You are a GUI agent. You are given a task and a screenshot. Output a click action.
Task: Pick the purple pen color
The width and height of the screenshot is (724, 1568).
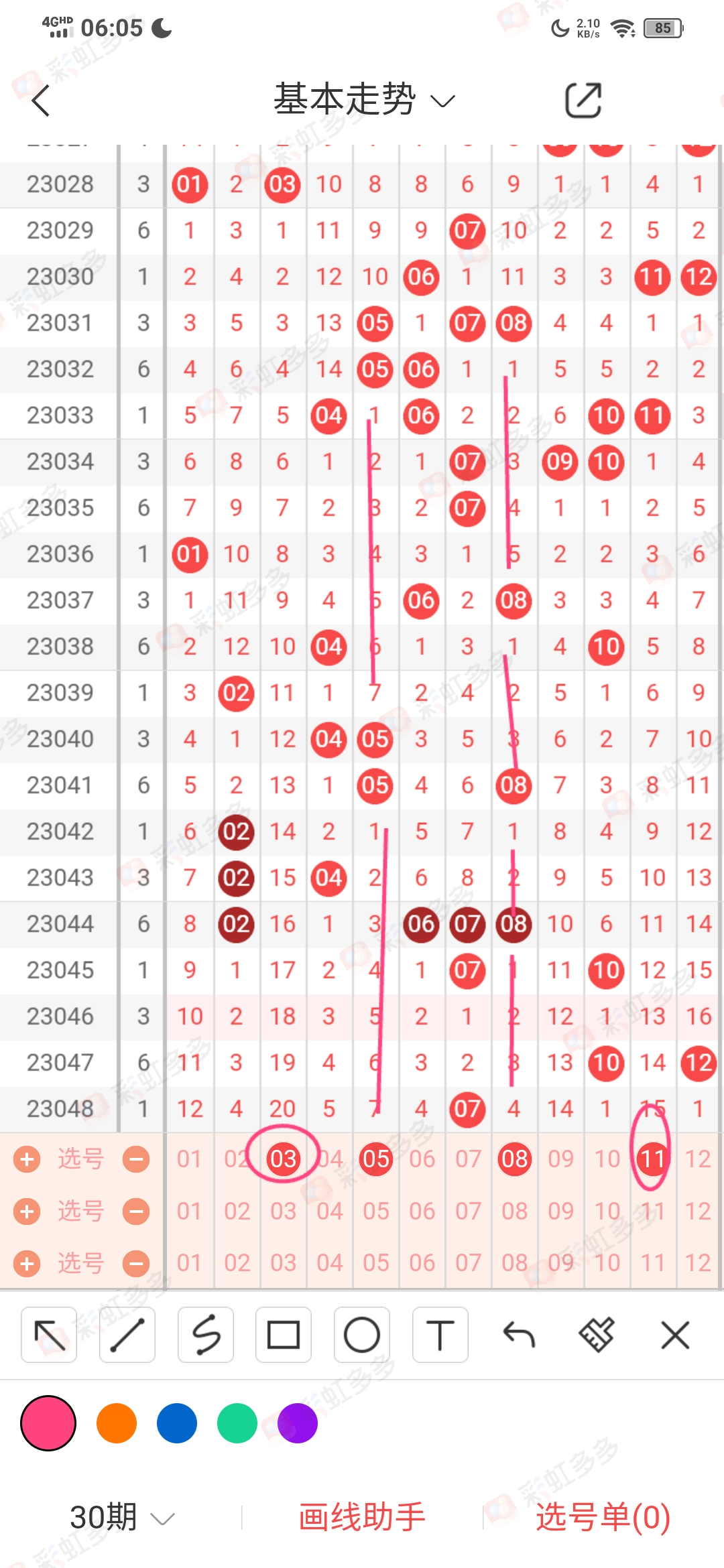(x=298, y=1423)
